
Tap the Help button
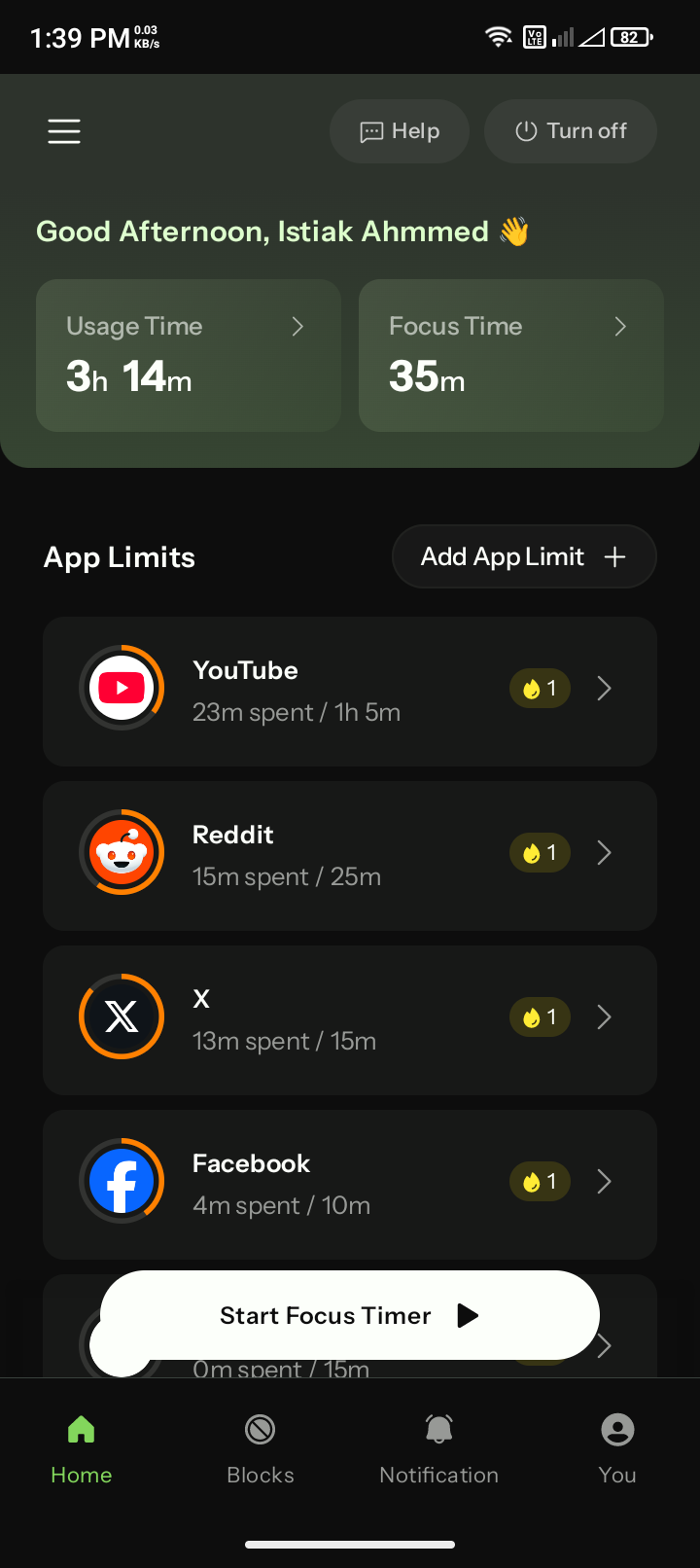pyautogui.click(x=400, y=131)
